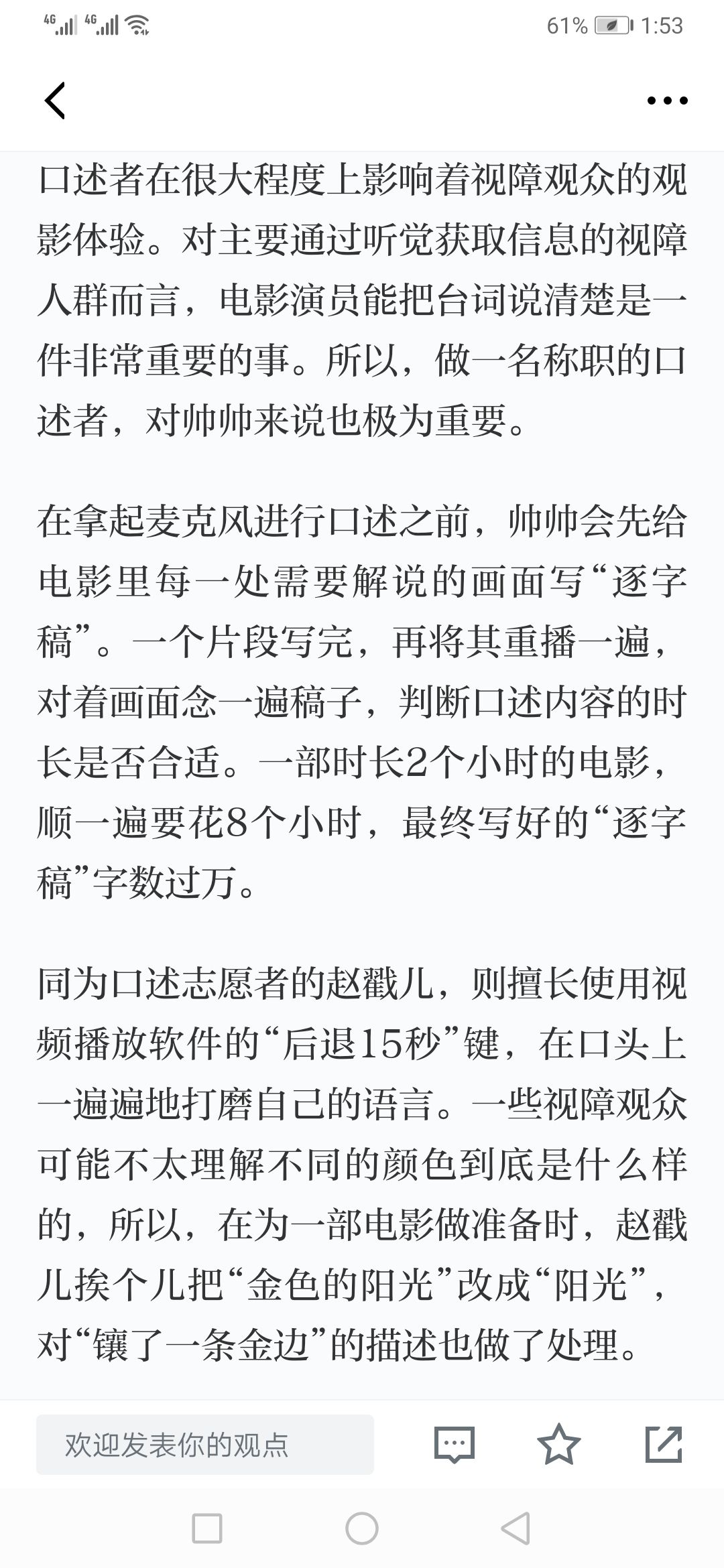Open system recent apps

point(207,1529)
